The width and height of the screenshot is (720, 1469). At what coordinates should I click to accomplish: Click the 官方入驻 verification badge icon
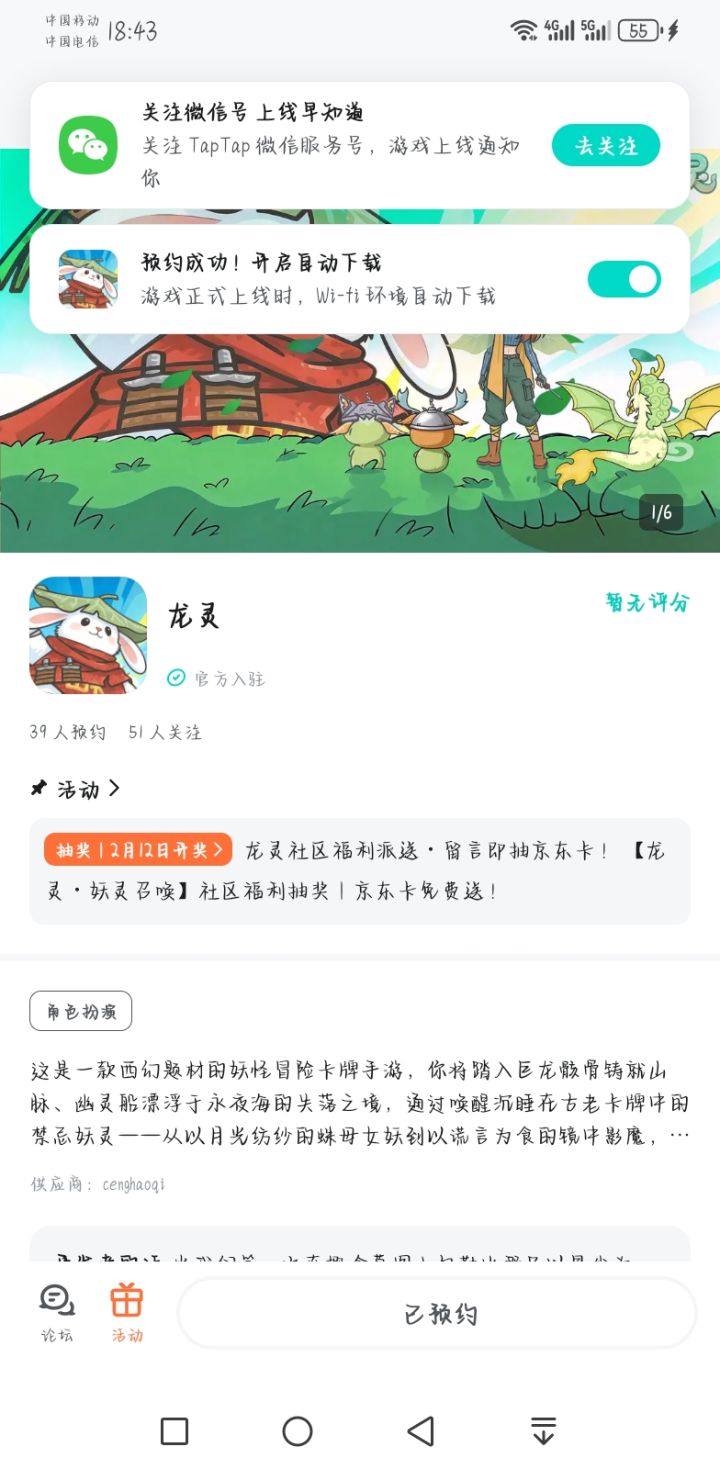pyautogui.click(x=177, y=677)
